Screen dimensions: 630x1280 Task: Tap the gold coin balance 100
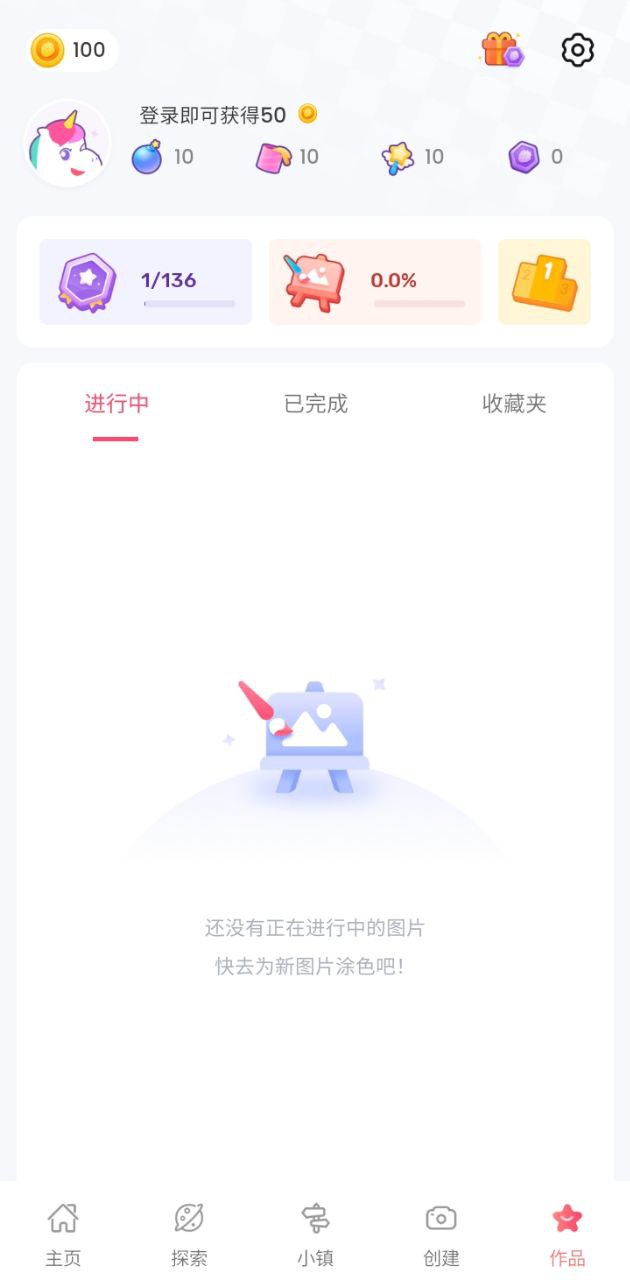[x=70, y=50]
